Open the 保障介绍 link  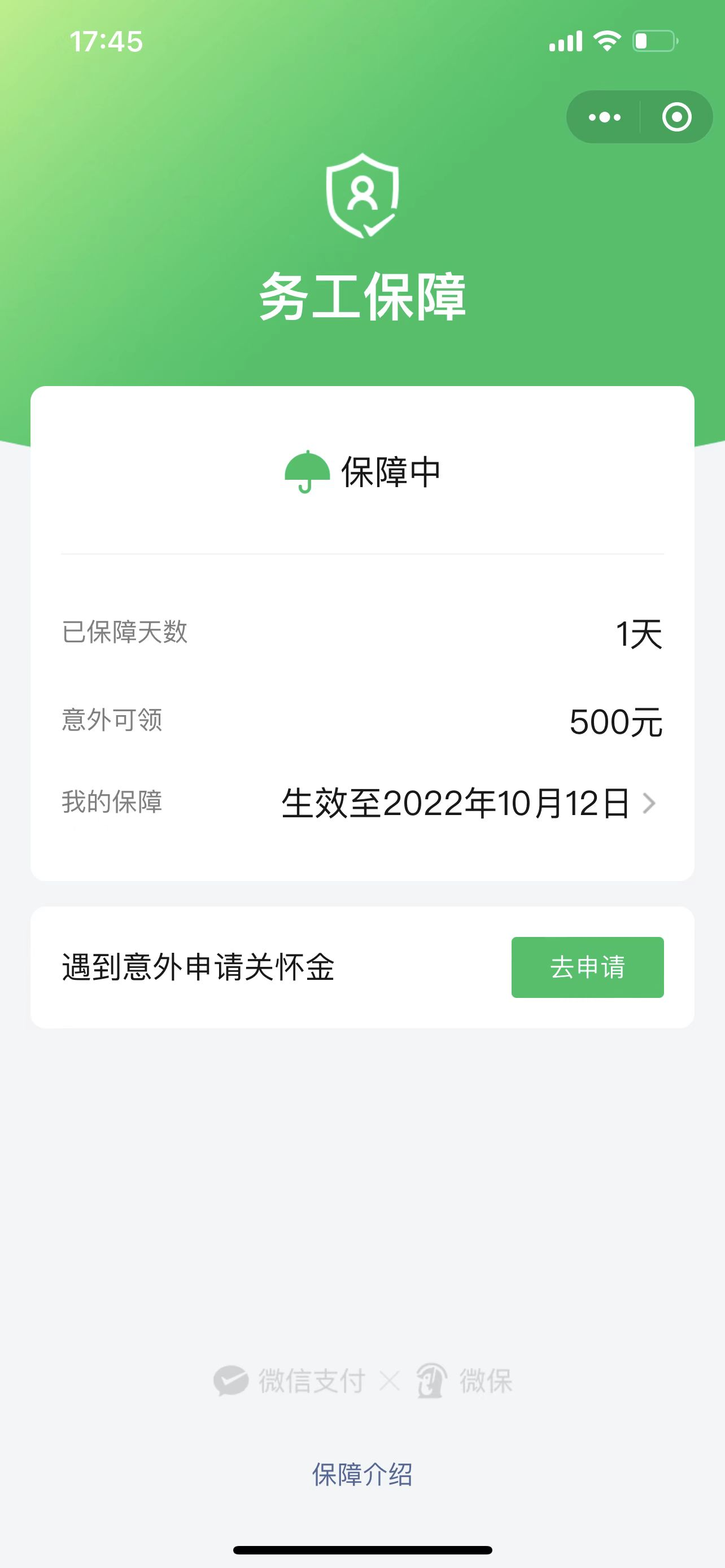(x=362, y=1474)
